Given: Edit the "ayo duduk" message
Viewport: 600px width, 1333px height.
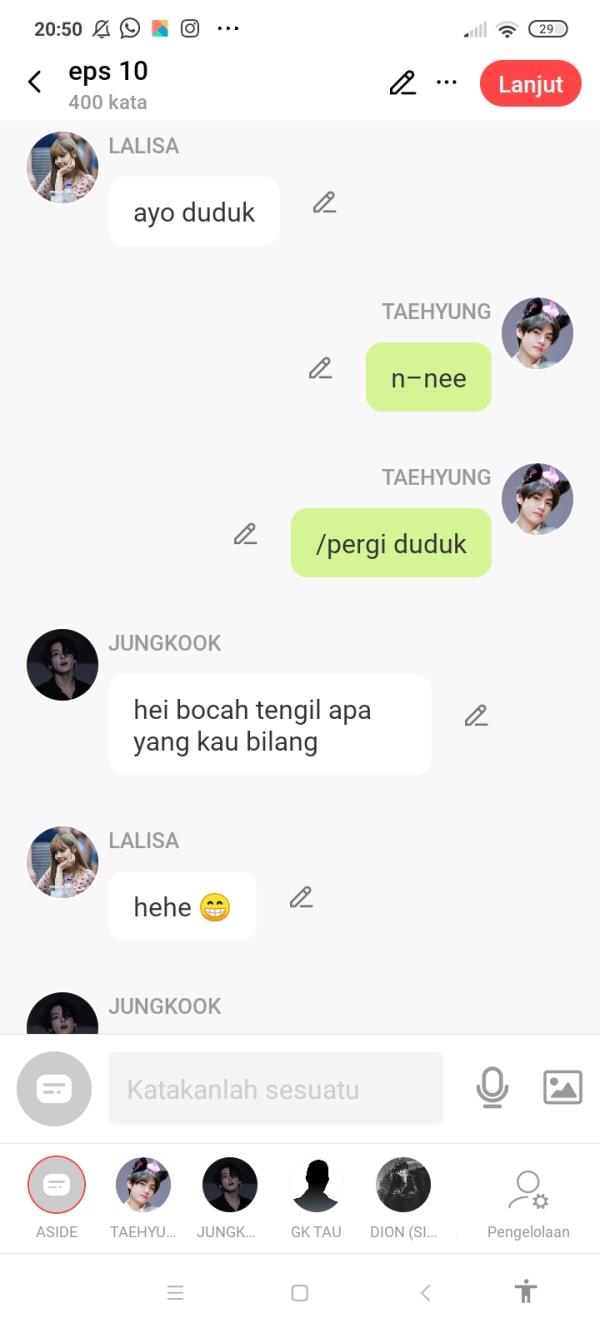Looking at the screenshot, I should point(324,203).
